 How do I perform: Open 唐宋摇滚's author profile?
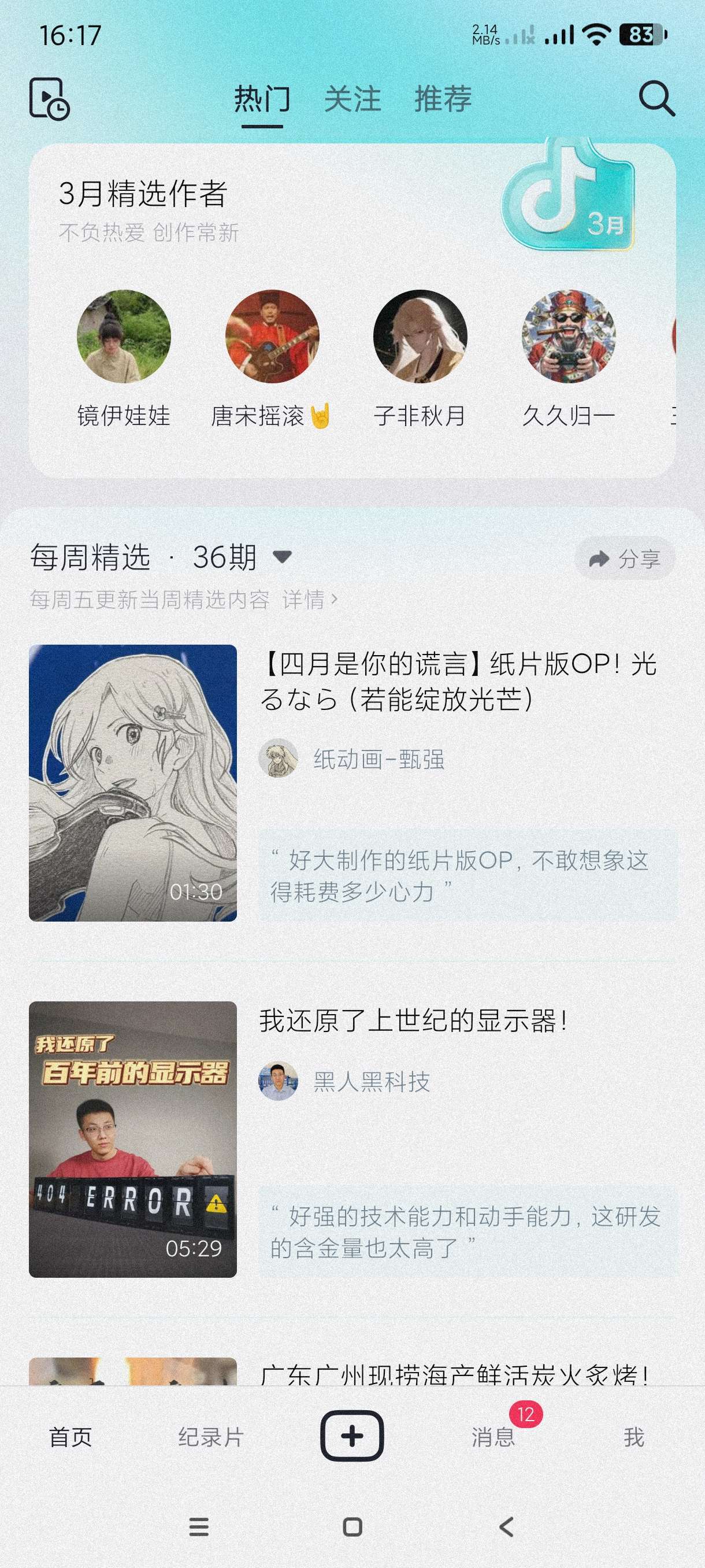click(x=272, y=336)
